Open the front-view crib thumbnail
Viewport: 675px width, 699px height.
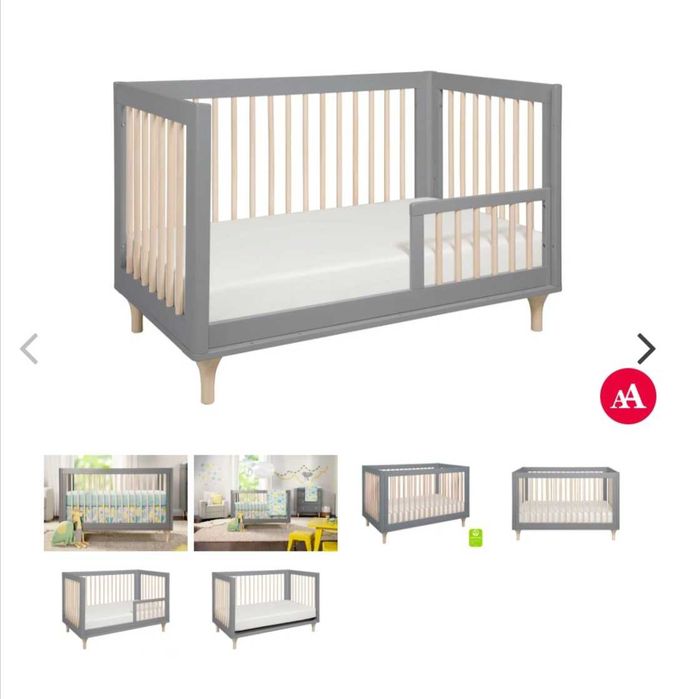click(564, 502)
